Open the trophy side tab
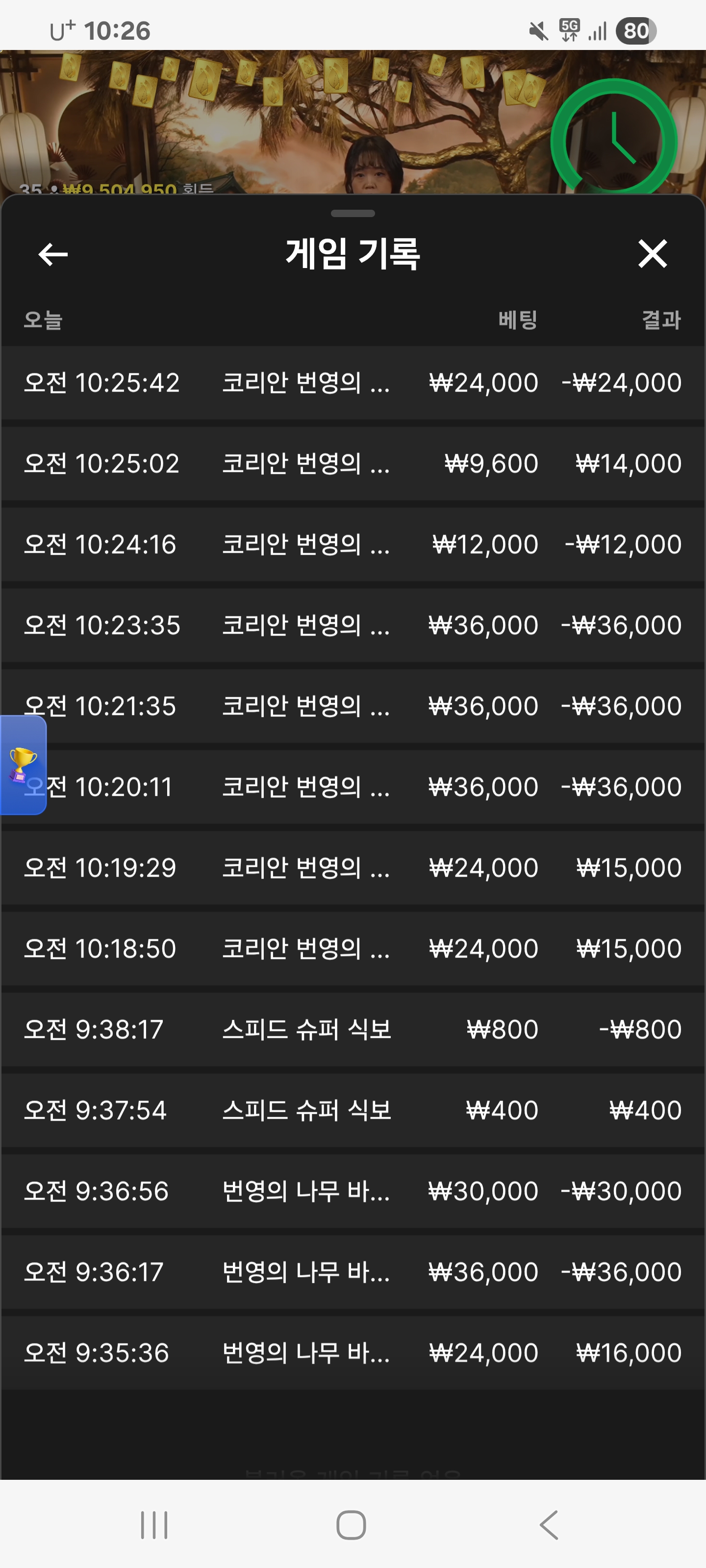706x1568 pixels. (x=23, y=764)
